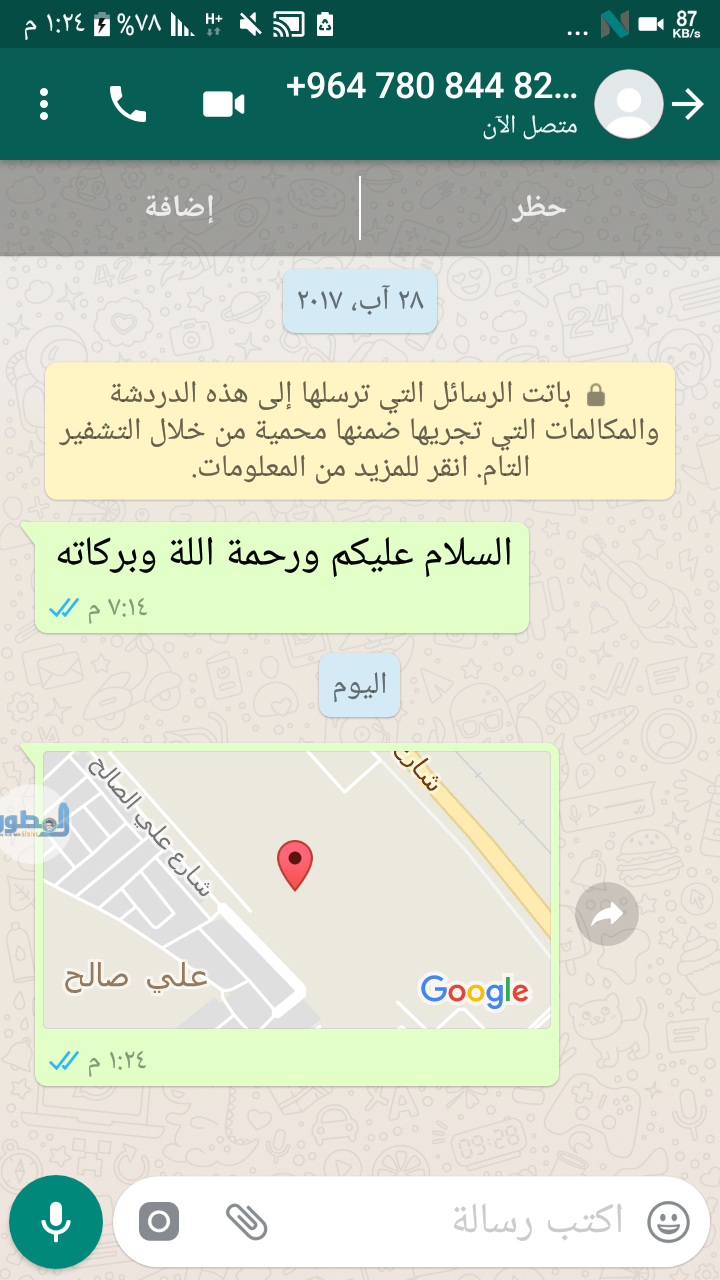The image size is (720, 1280).
Task: Start a voice call with this contact
Action: point(128,104)
